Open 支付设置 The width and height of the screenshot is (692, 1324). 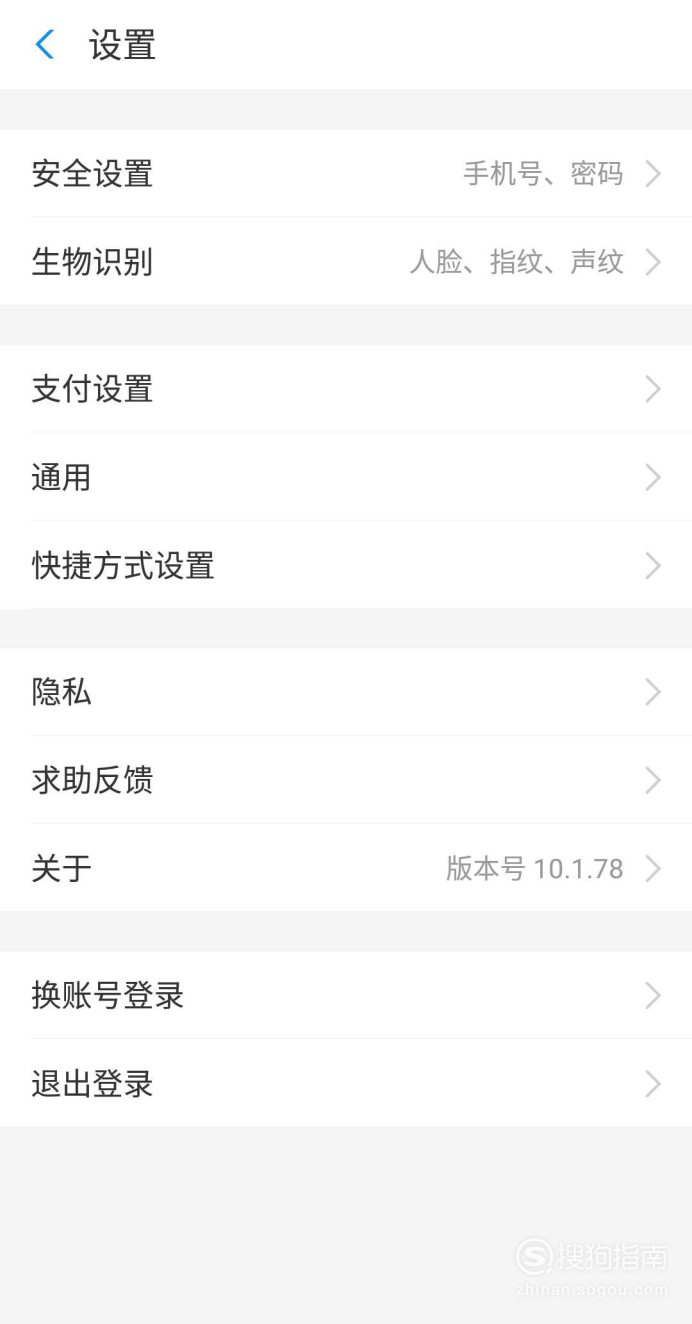346,389
